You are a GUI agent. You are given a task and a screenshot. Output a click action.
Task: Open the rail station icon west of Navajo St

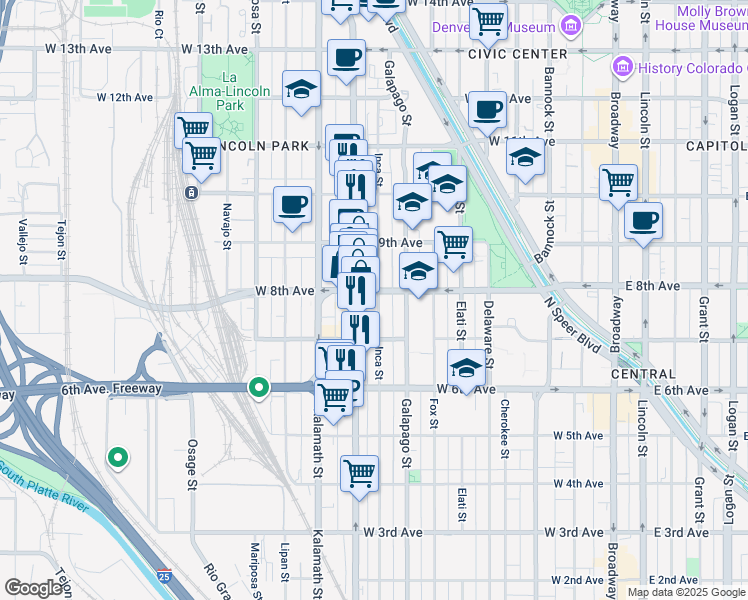coord(191,193)
